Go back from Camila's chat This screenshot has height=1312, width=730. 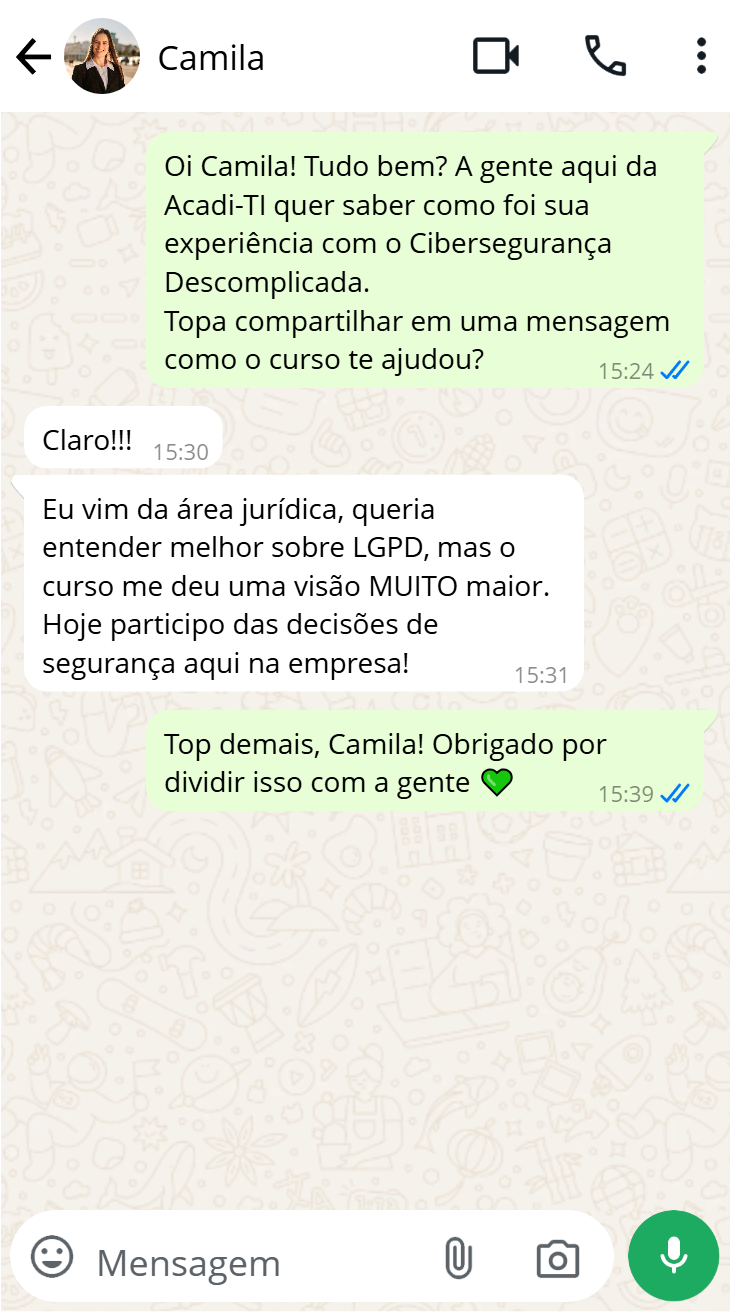[x=33, y=57]
